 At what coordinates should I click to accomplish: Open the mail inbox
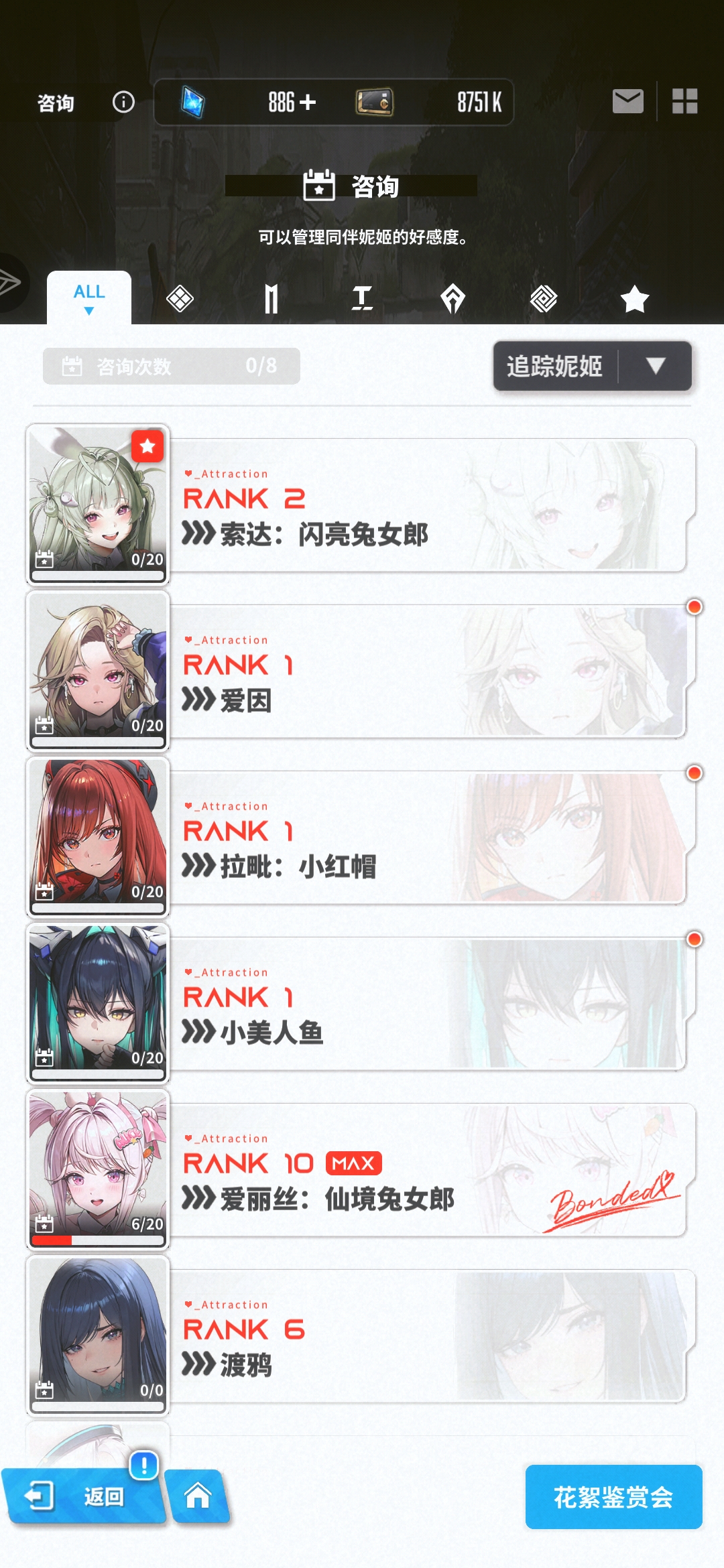tap(627, 101)
